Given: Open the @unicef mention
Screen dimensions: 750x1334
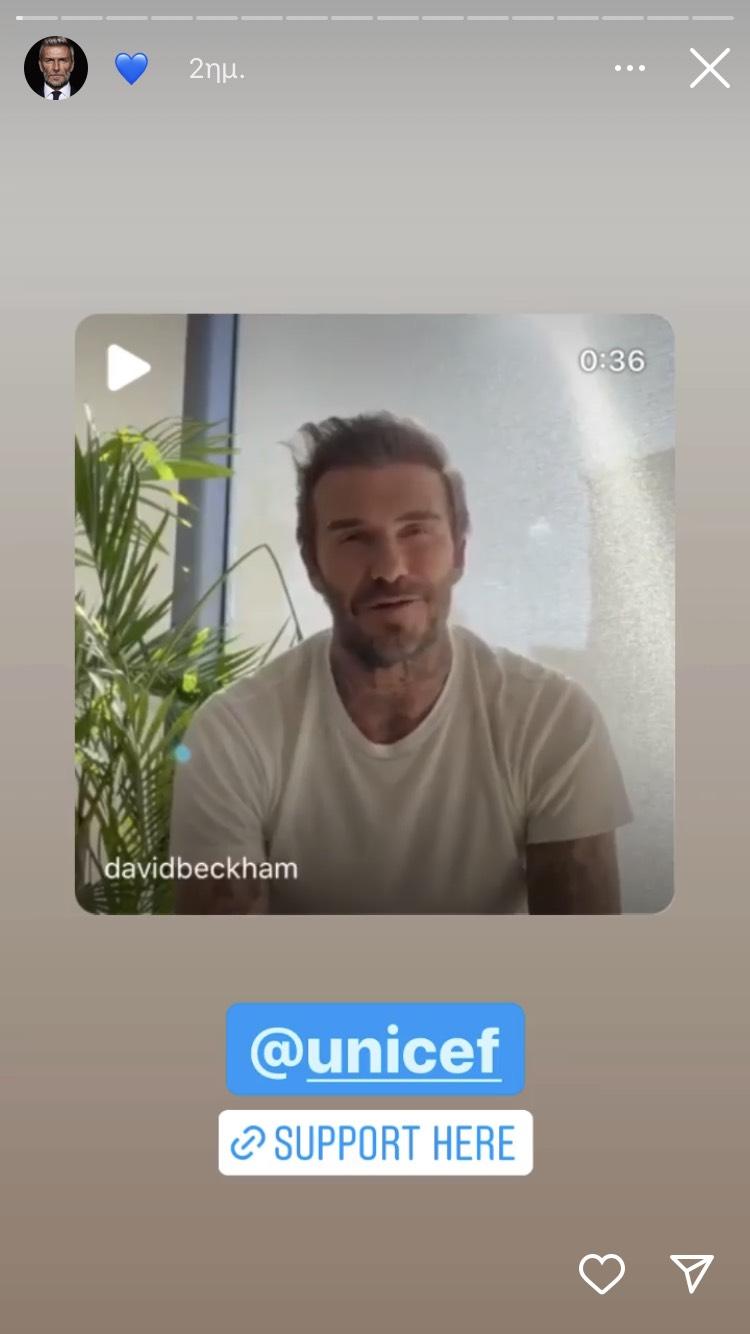Looking at the screenshot, I should coord(375,1049).
